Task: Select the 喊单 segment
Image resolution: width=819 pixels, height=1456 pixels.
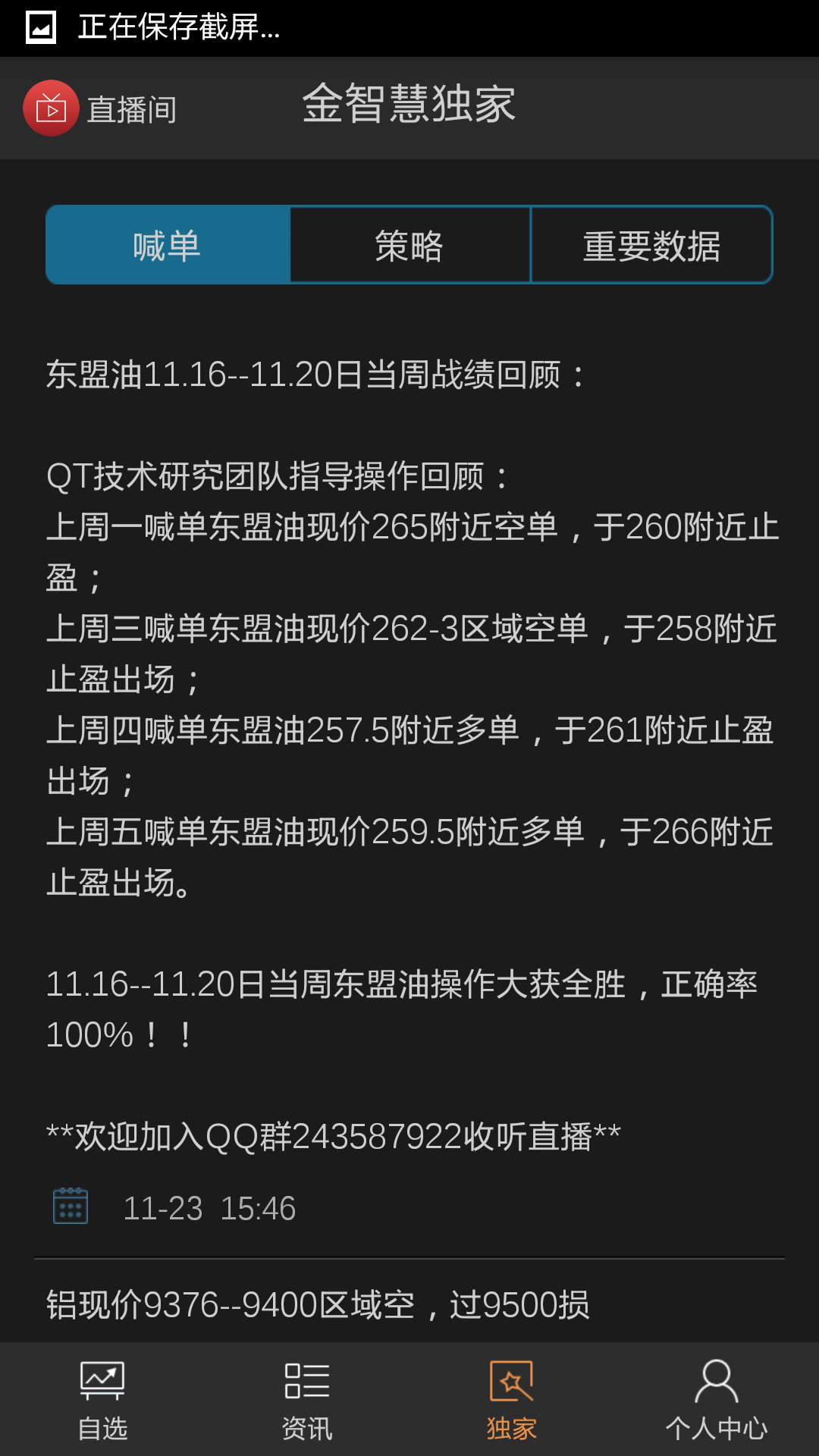Action: (168, 245)
